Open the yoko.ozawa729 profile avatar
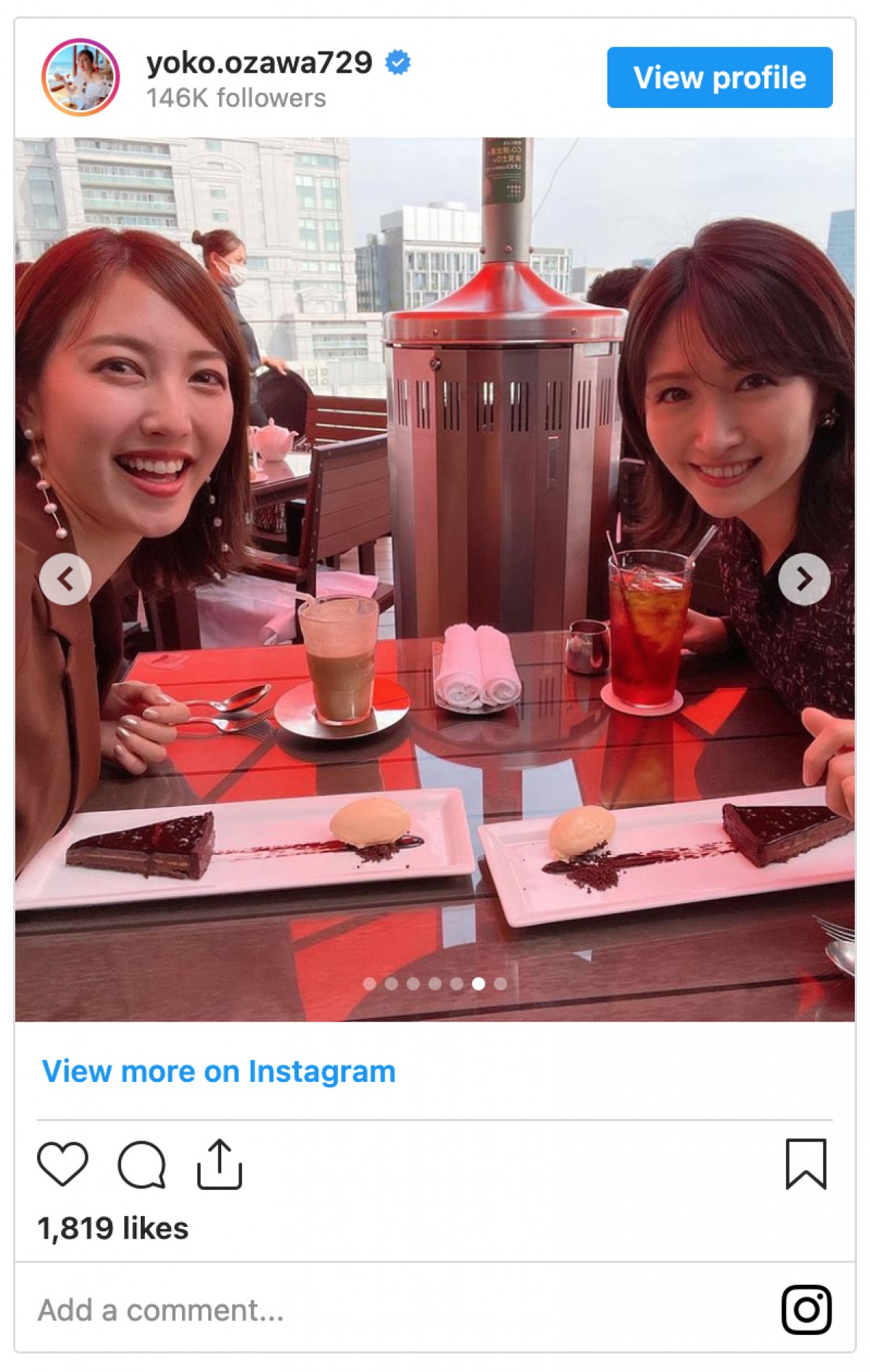870x1372 pixels. 80,78
